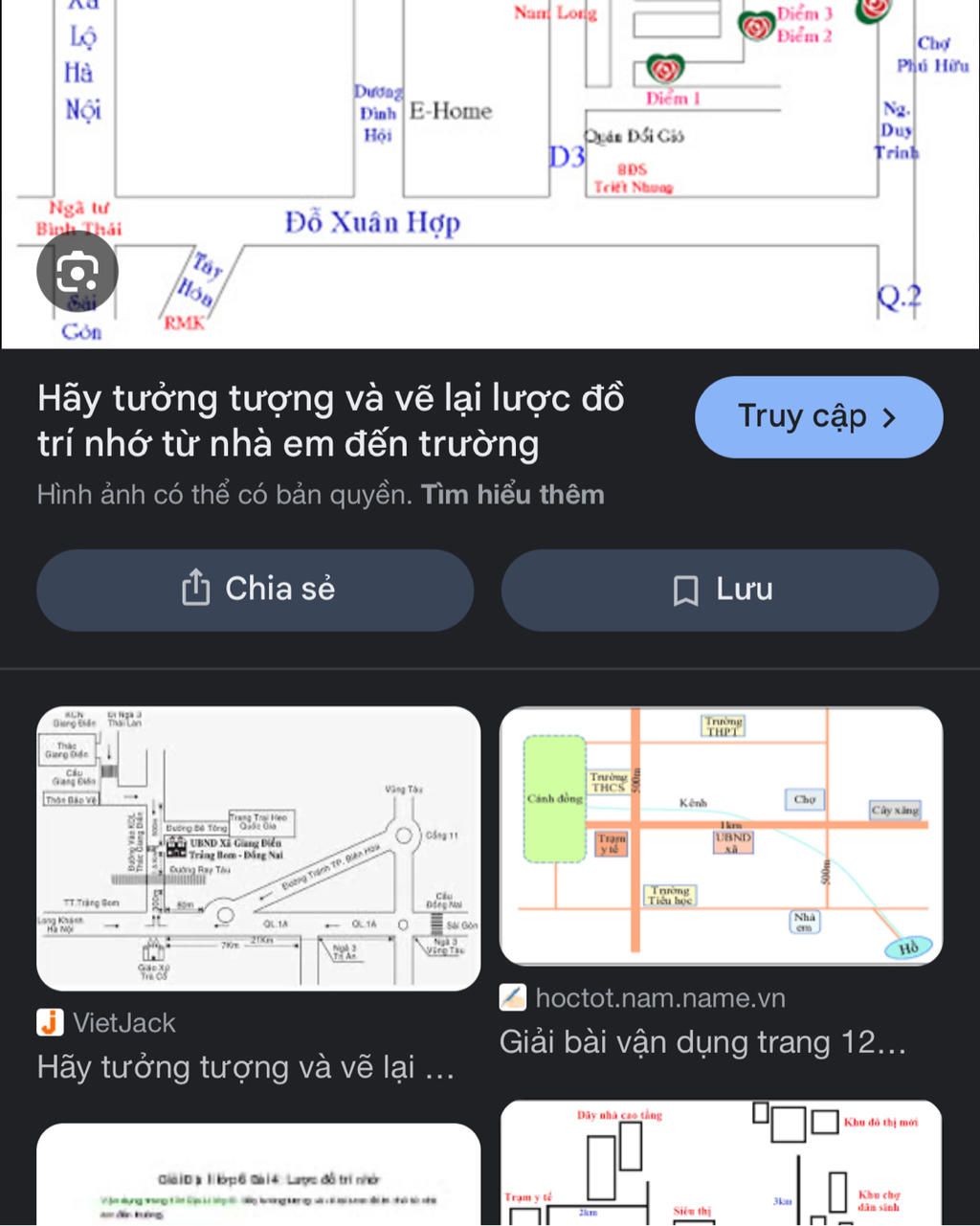980x1226 pixels.
Task: Open the Khu đô thị mới sketch result
Action: pyautogui.click(x=721, y=1162)
